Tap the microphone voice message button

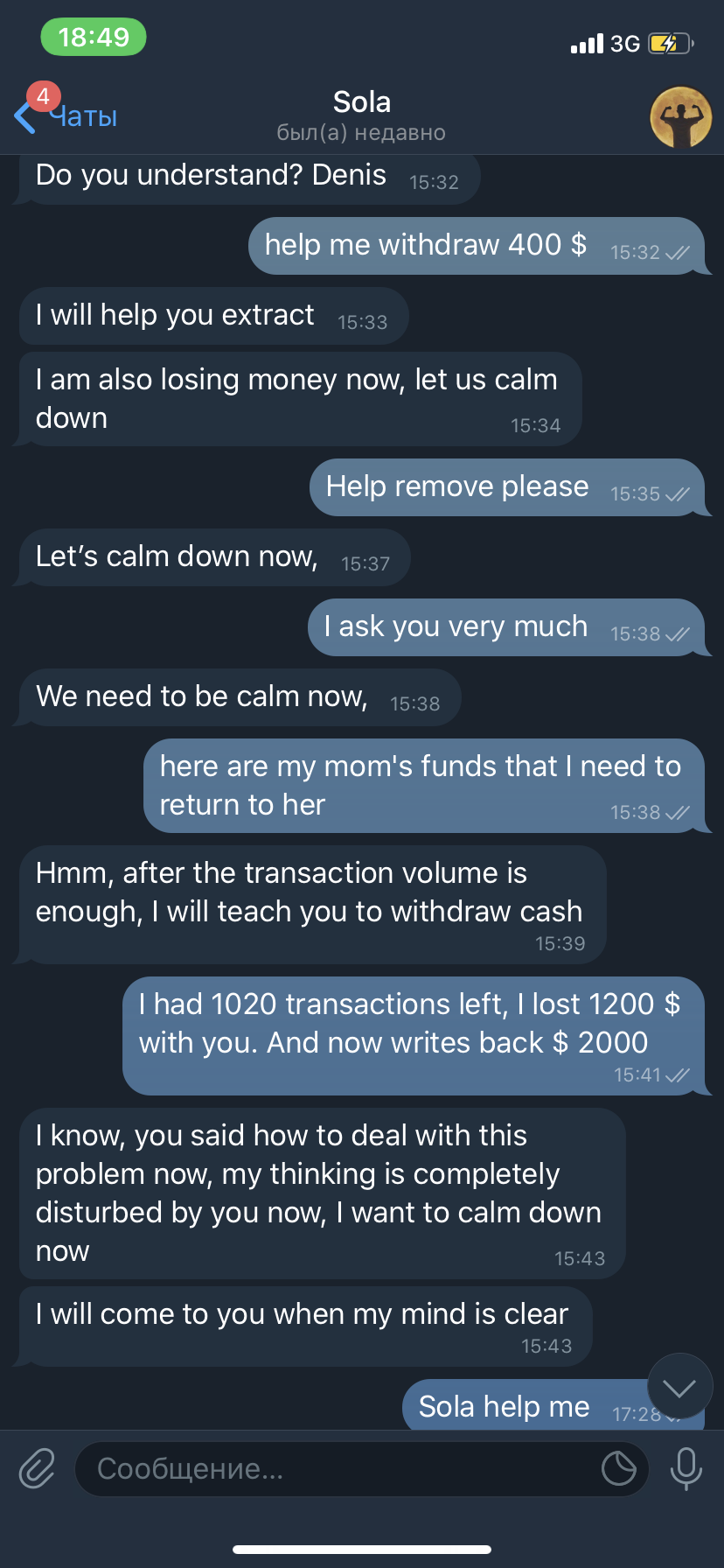pos(686,1468)
